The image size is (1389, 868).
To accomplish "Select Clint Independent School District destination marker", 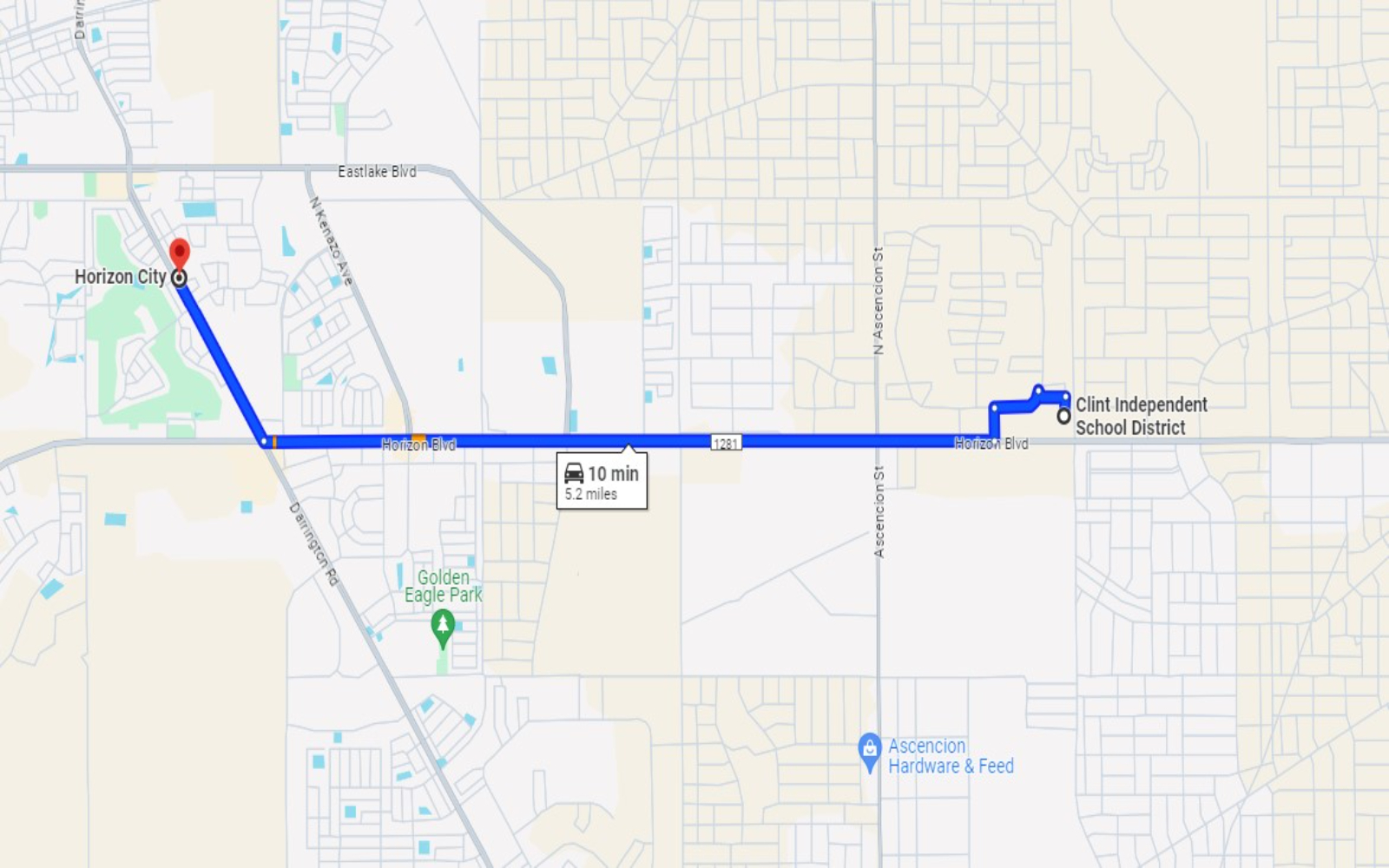I will 1063,417.
